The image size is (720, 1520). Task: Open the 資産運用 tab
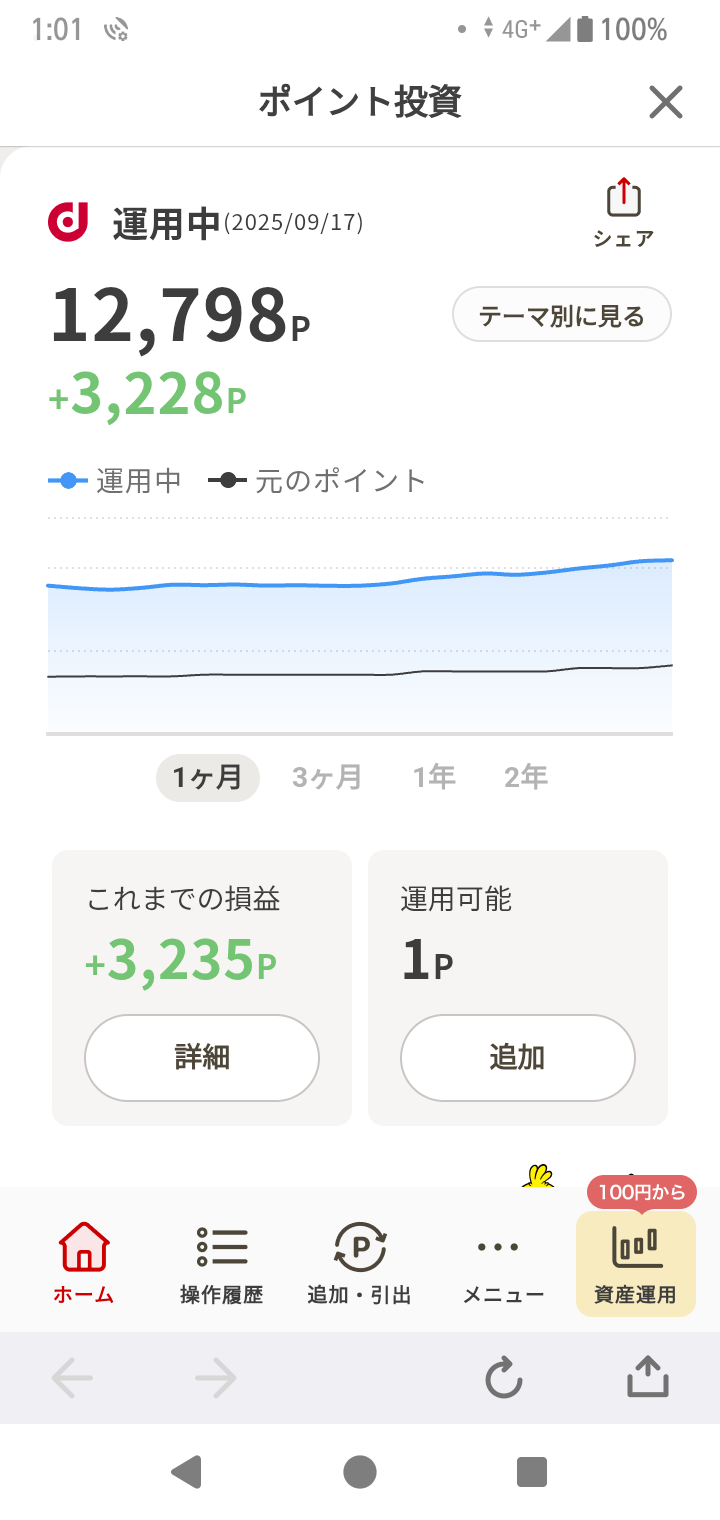pos(635,1264)
